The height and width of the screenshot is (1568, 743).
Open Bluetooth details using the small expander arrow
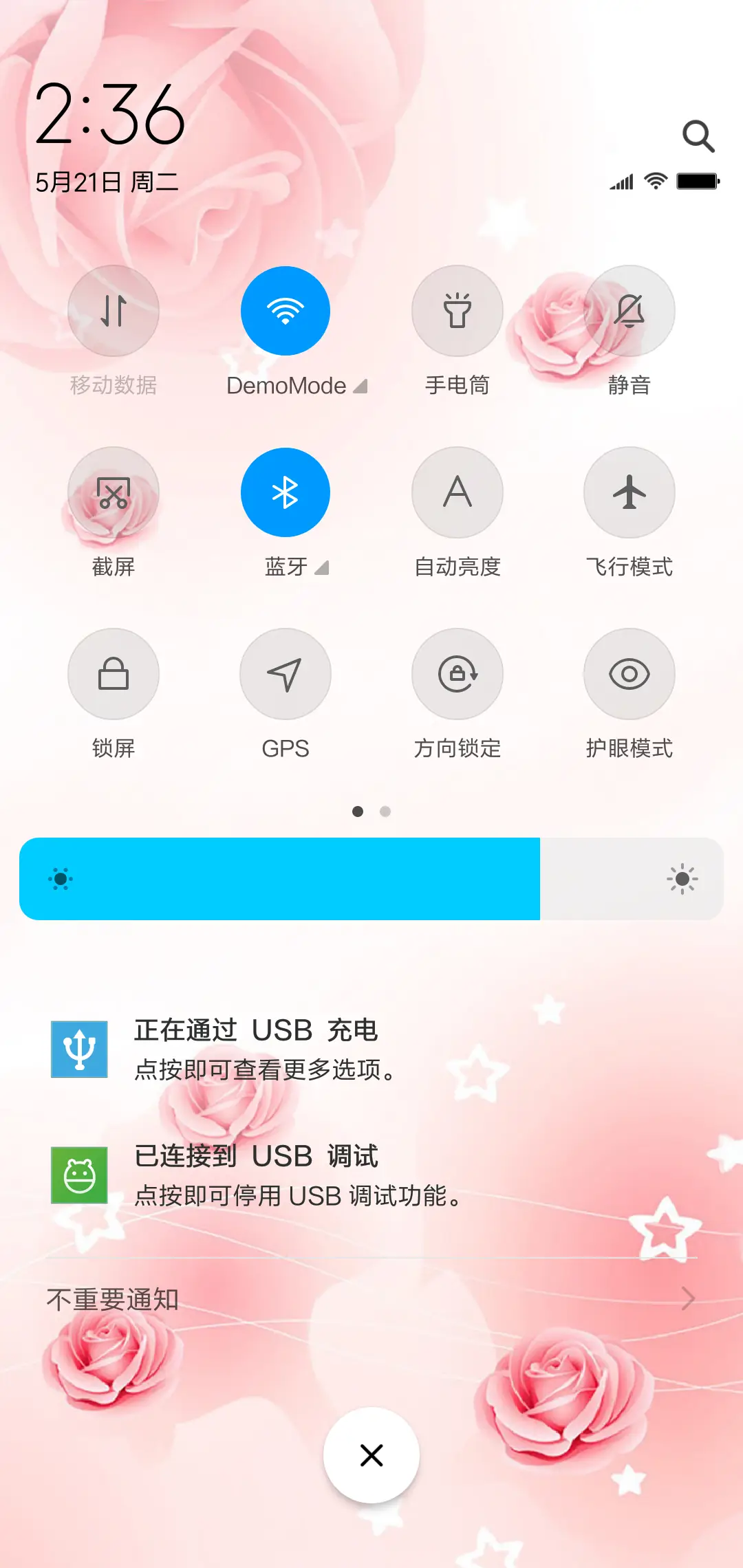(321, 568)
